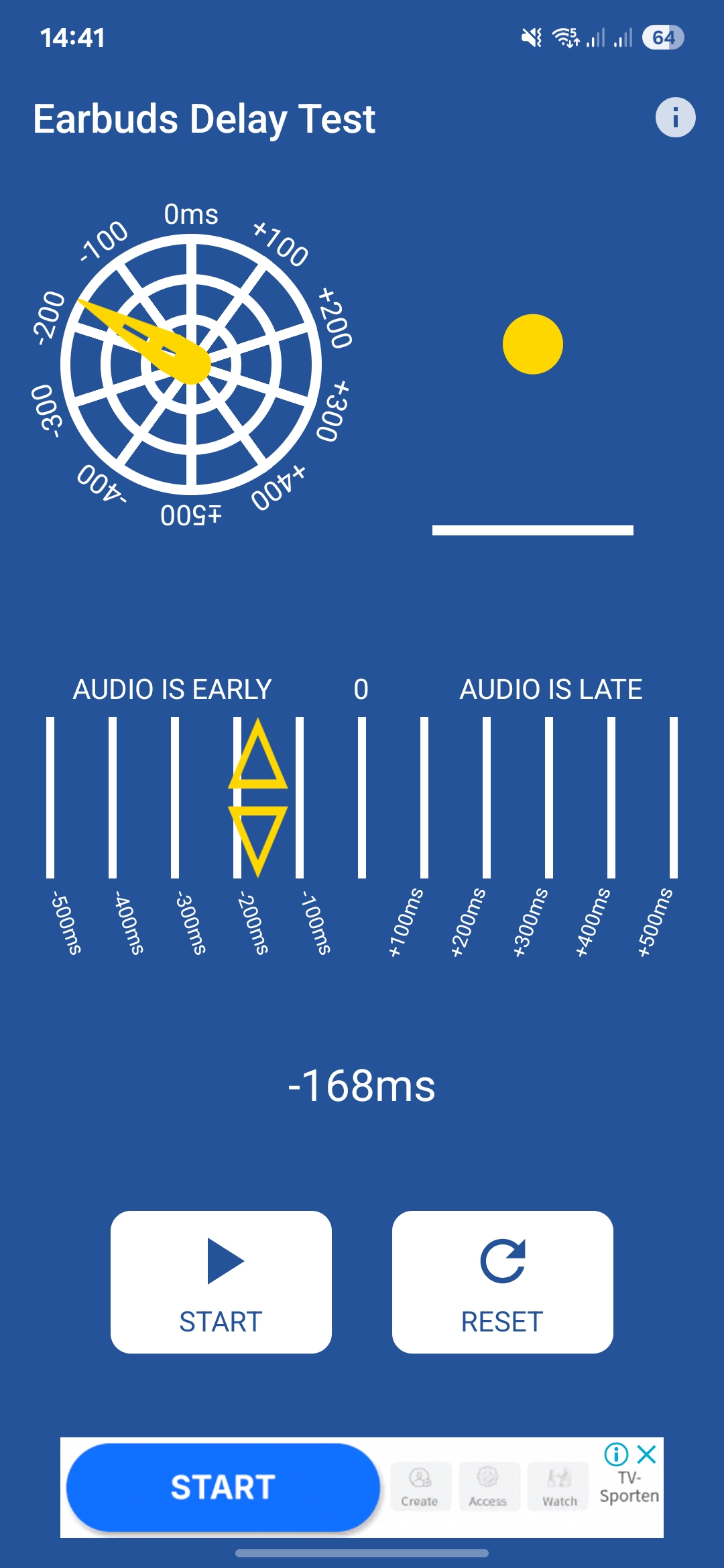Image resolution: width=724 pixels, height=1568 pixels.
Task: Close the ad banner with the X
Action: (x=647, y=1454)
